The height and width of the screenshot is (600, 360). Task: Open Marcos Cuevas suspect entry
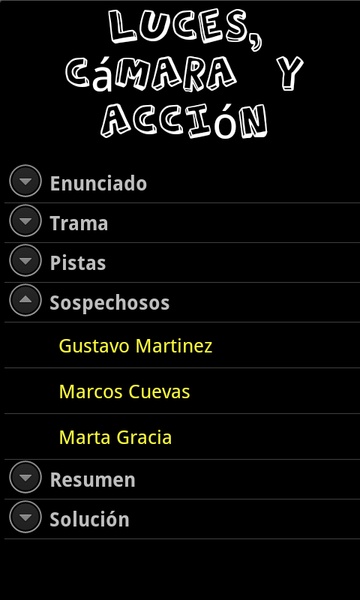[x=182, y=391]
